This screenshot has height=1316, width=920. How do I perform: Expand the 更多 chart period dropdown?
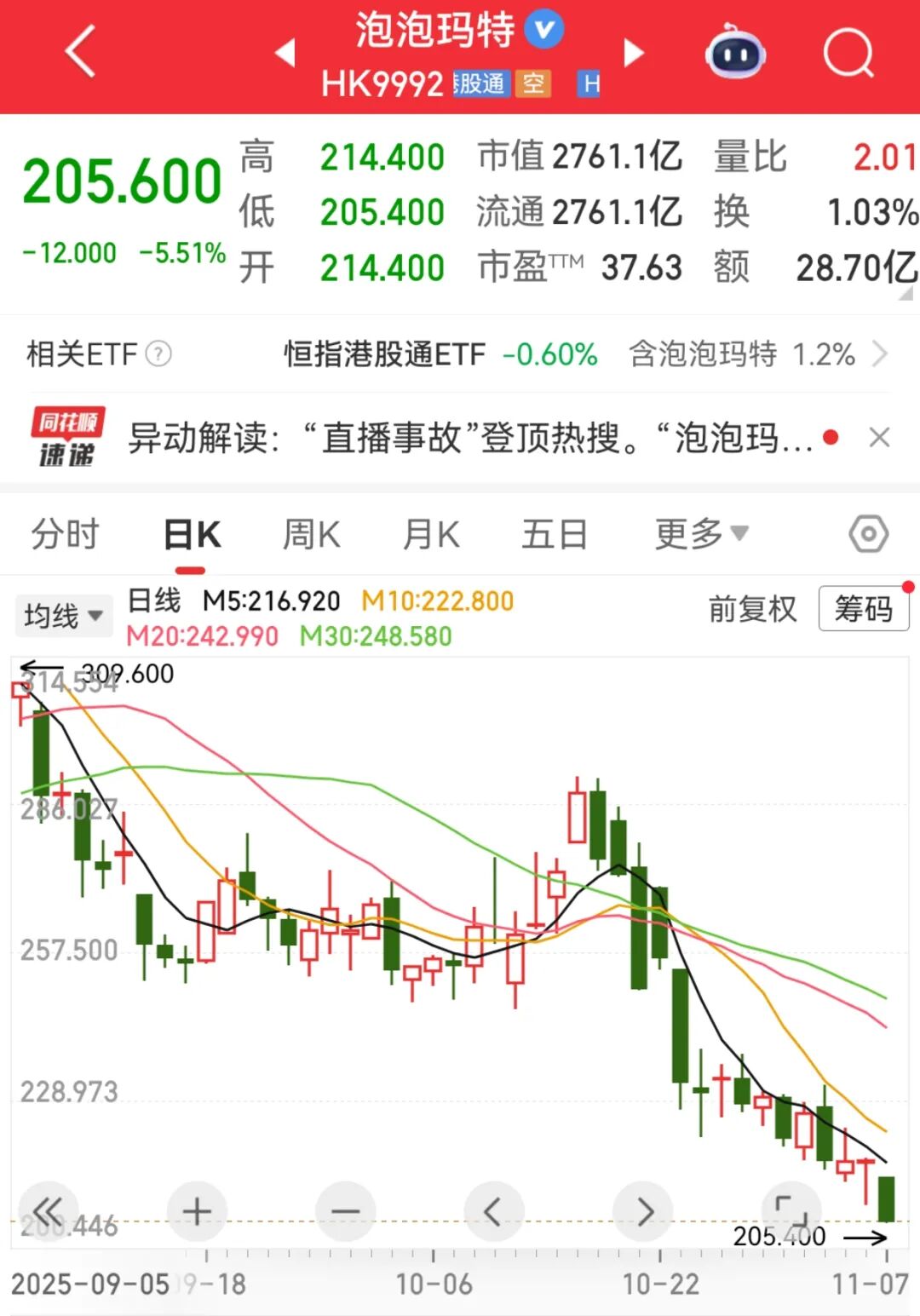pyautogui.click(x=700, y=533)
